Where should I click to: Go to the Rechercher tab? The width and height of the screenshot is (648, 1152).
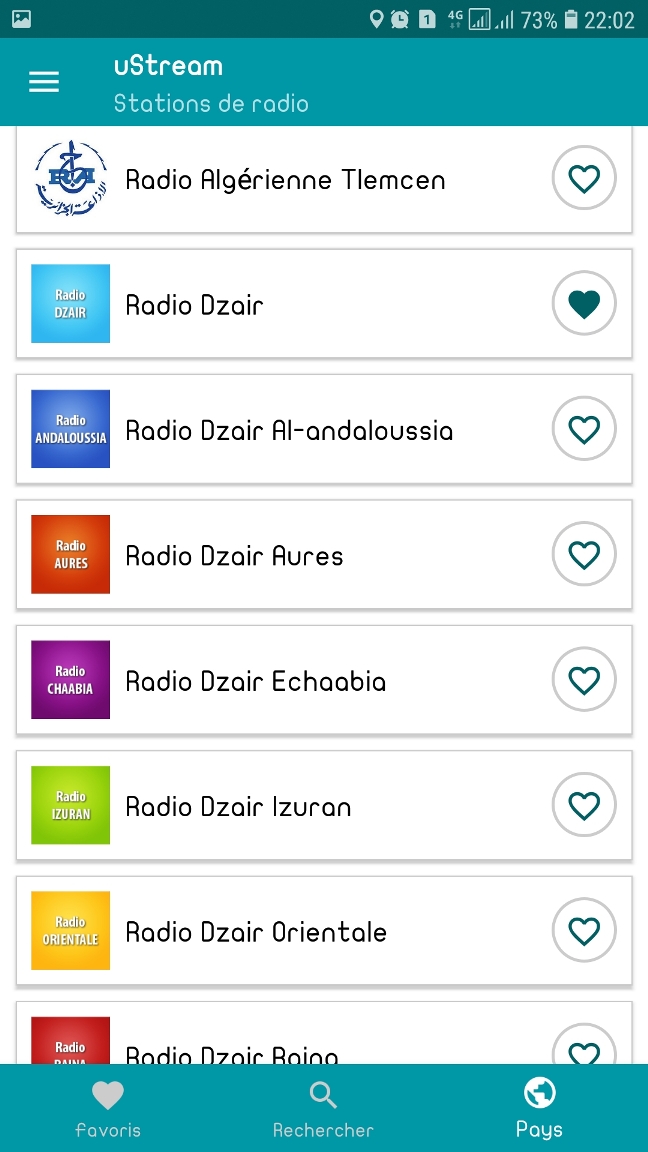pyautogui.click(x=323, y=1110)
